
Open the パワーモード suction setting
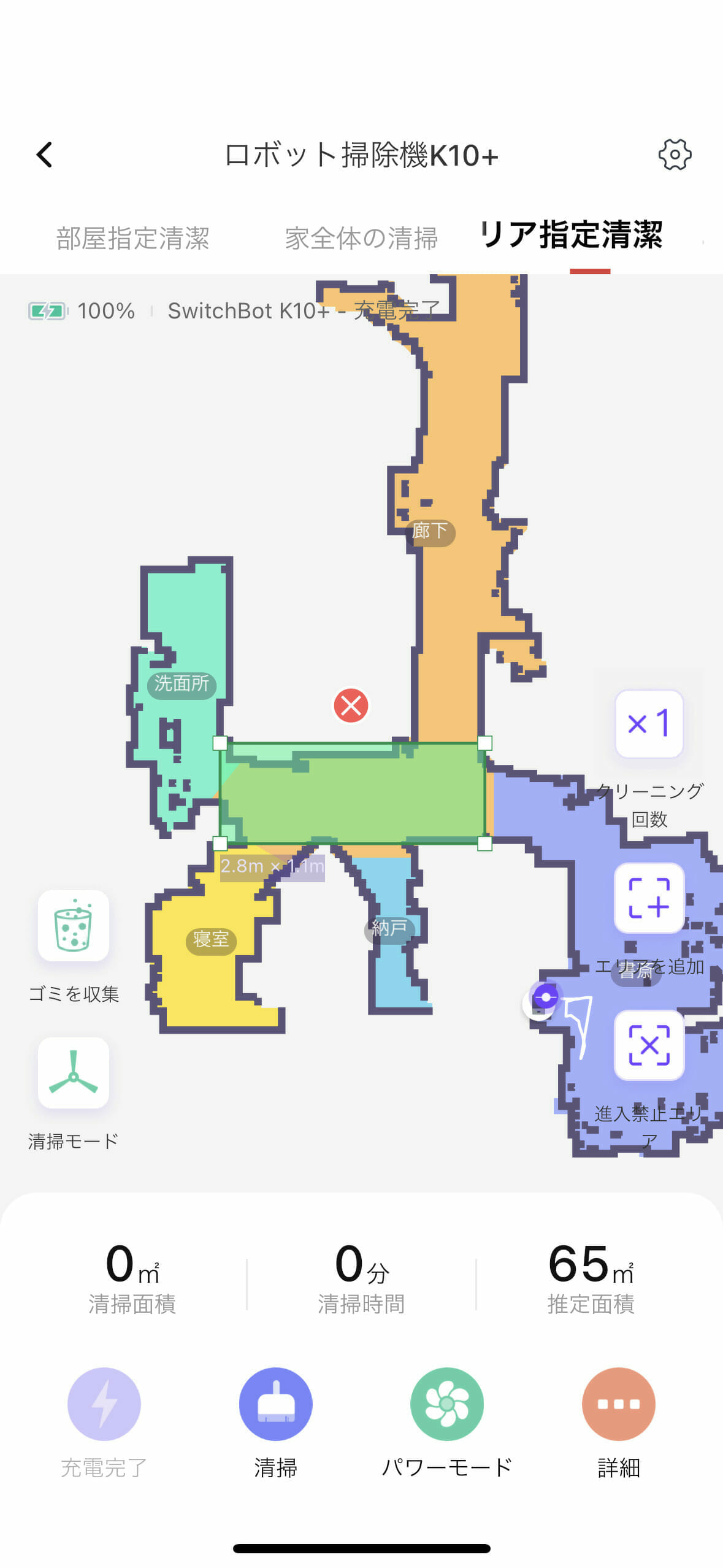click(x=446, y=1404)
